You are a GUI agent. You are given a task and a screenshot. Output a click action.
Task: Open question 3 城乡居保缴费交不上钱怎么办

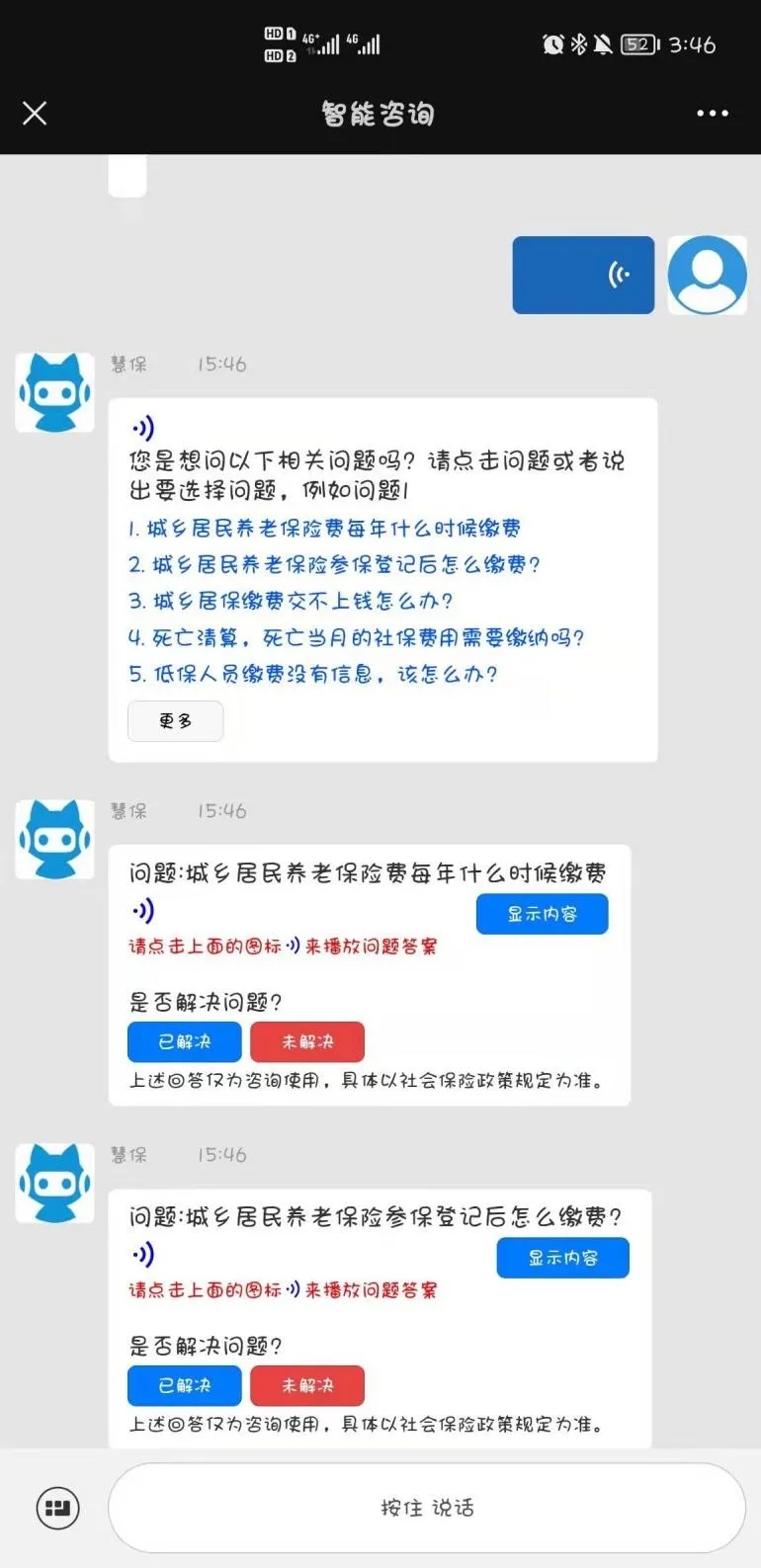291,601
